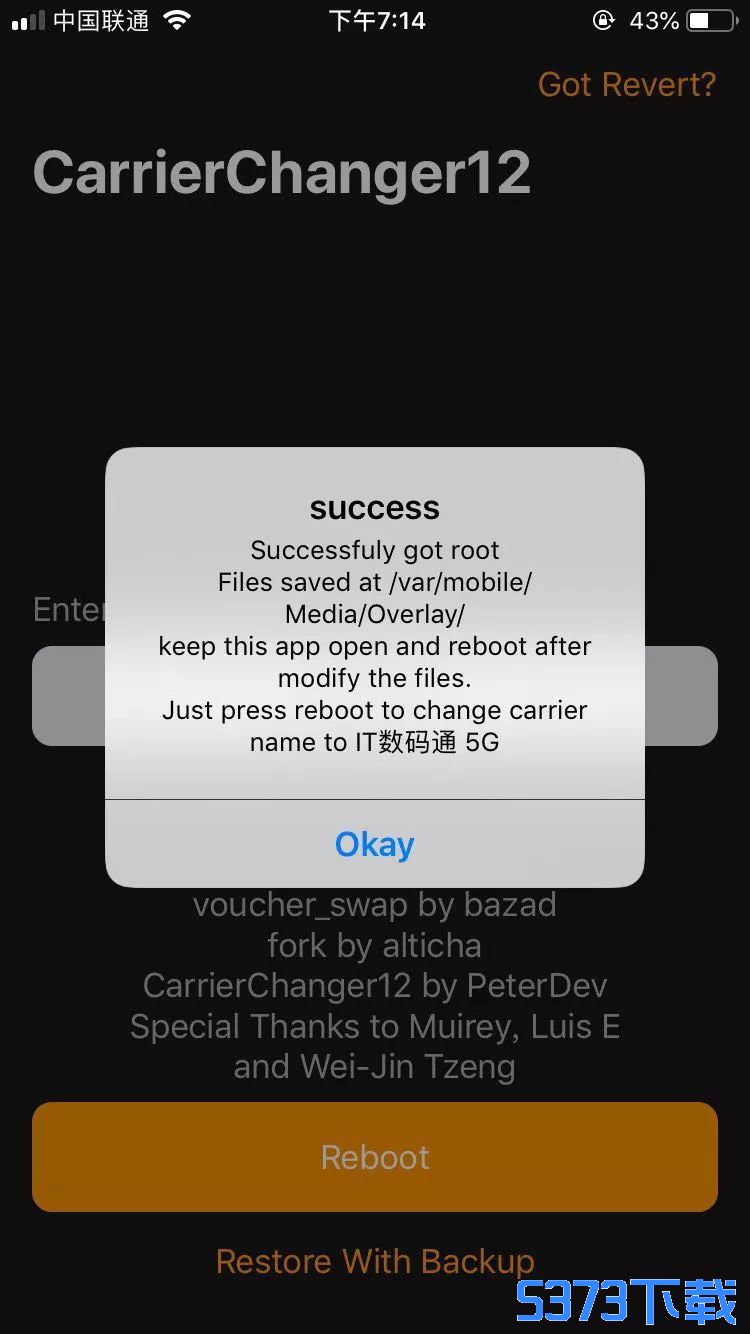The image size is (750, 1334).
Task: Tap the orange Reboot button
Action: [375, 1157]
